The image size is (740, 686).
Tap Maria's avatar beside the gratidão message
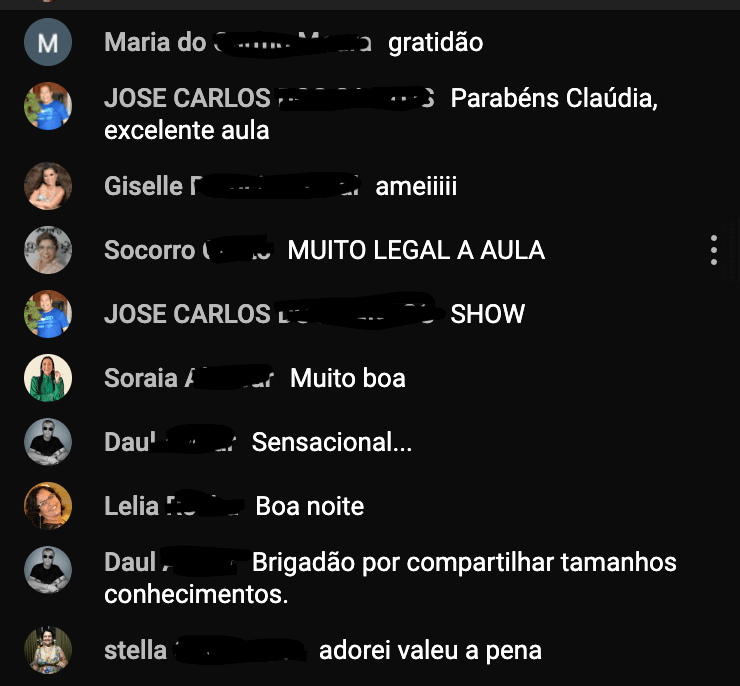click(x=48, y=42)
